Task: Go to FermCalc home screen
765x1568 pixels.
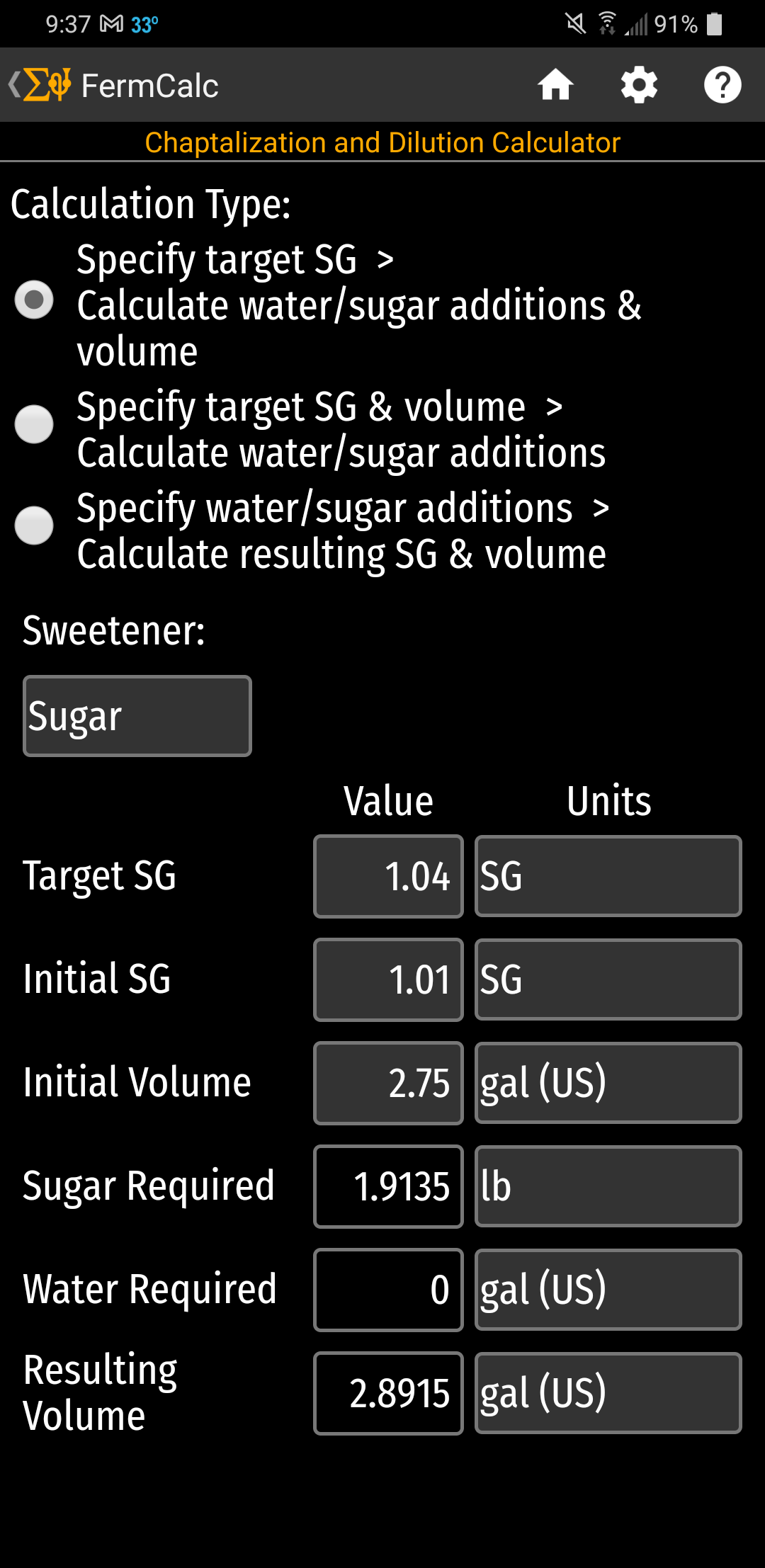Action: (x=555, y=85)
